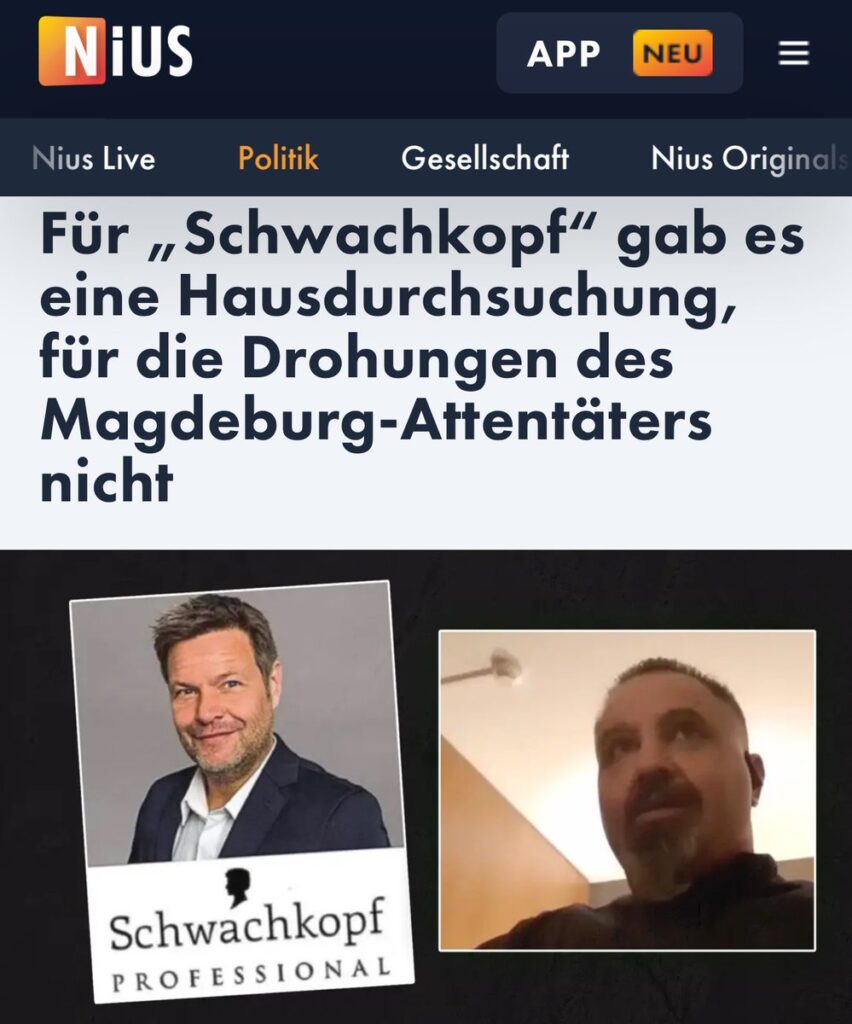Select the Politik tab

(x=278, y=158)
